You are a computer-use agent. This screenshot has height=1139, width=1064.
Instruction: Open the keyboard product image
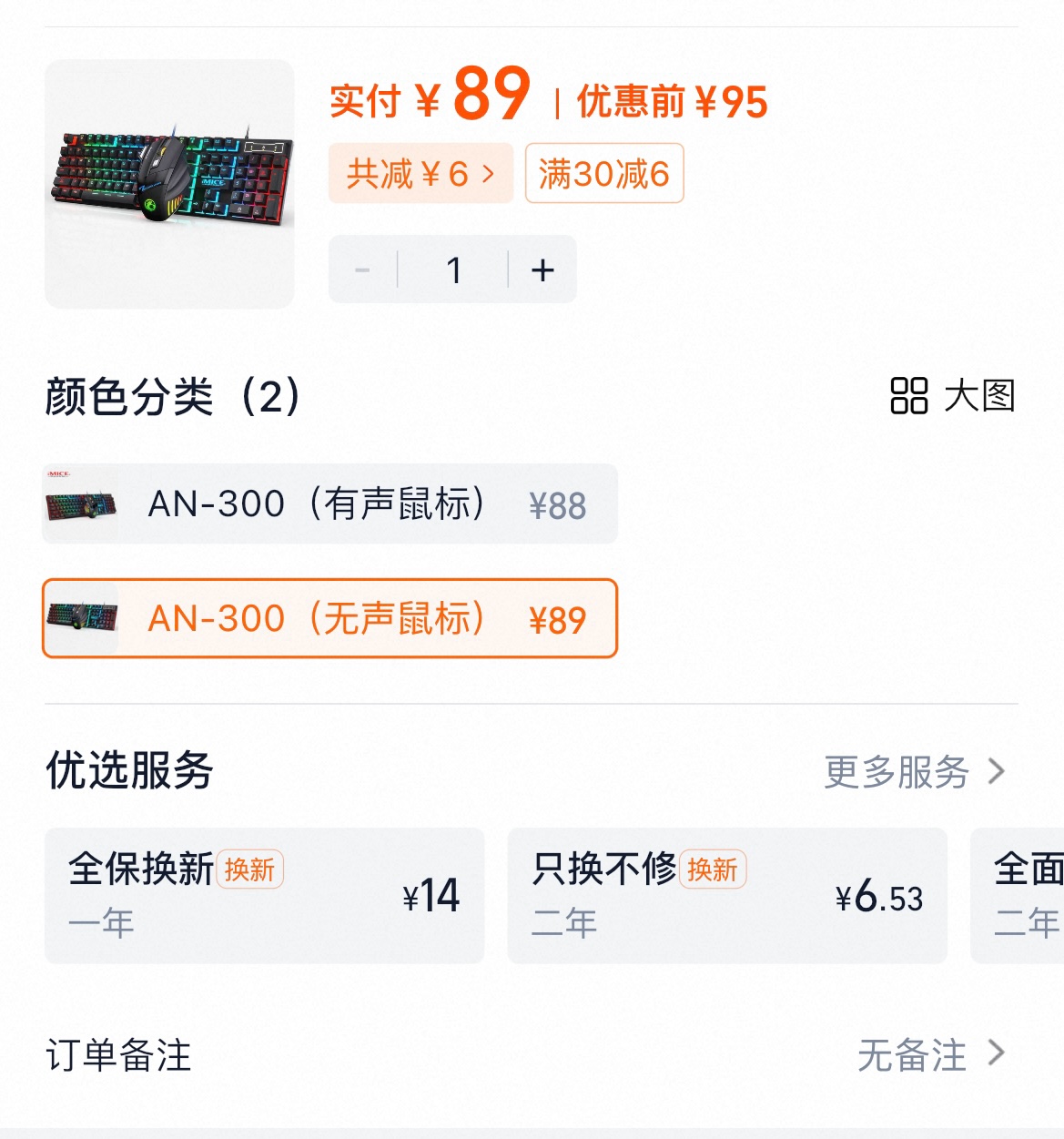[169, 184]
